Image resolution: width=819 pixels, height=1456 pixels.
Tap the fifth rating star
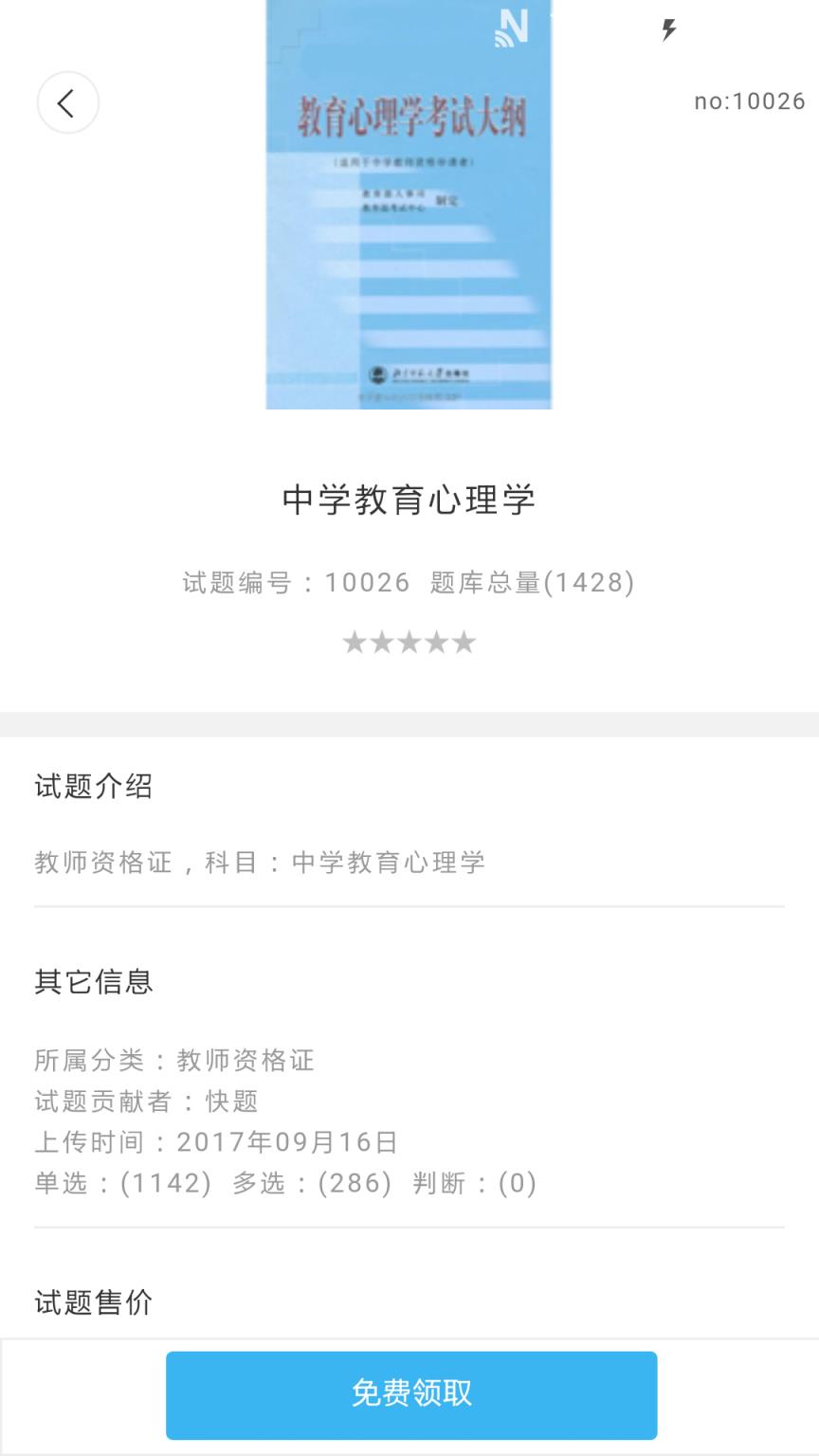click(463, 642)
